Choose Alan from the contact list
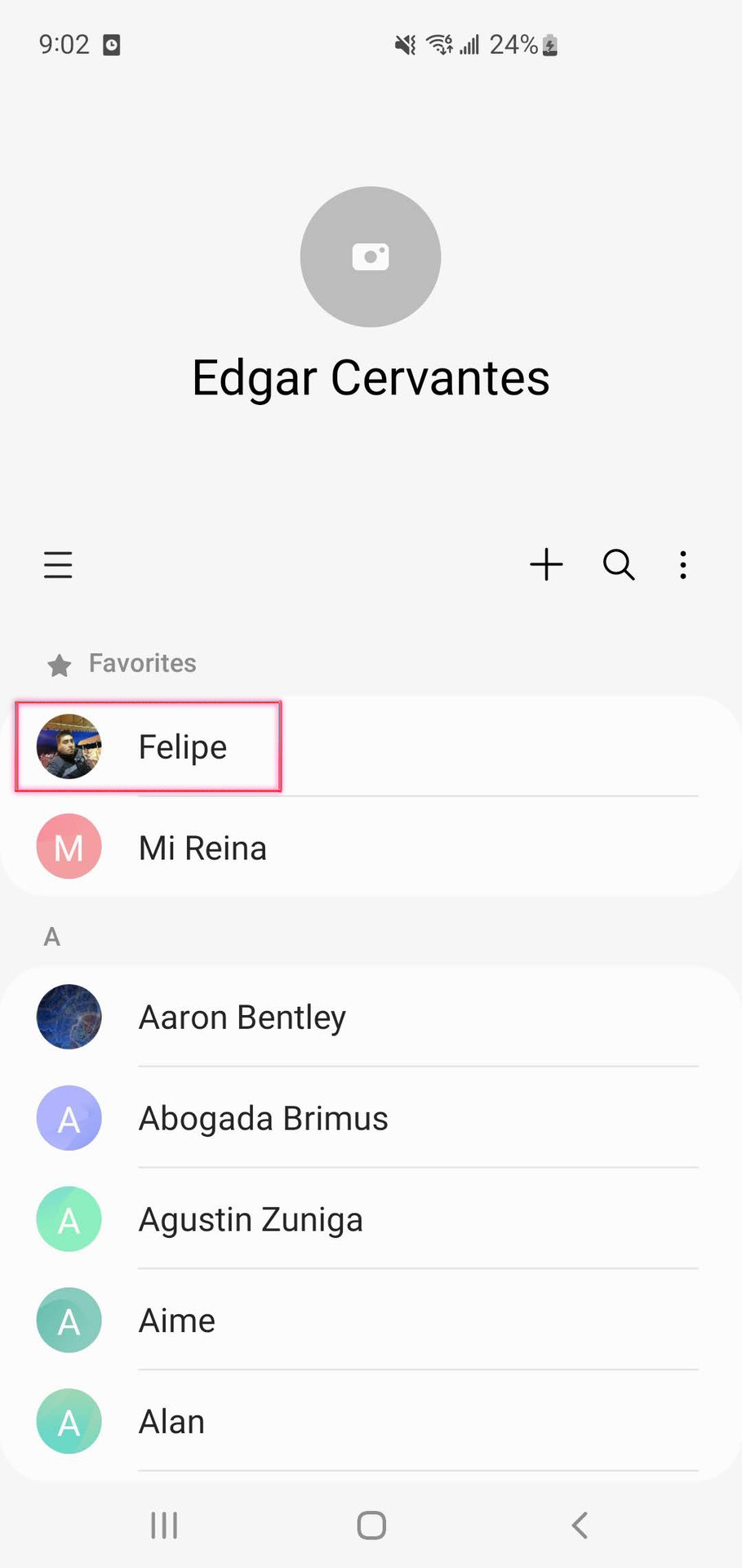The image size is (742, 1568). click(171, 1423)
